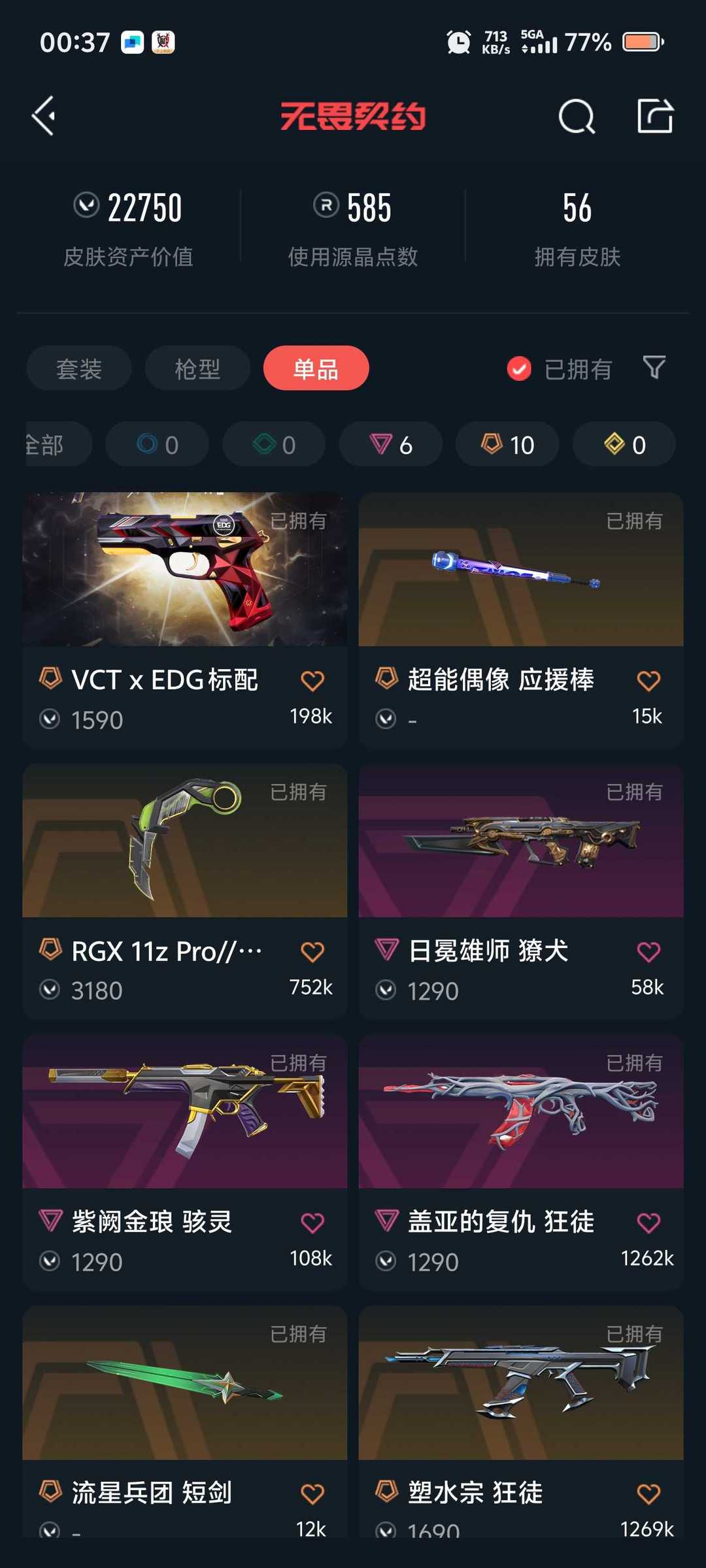Open the search icon in header

pos(577,116)
